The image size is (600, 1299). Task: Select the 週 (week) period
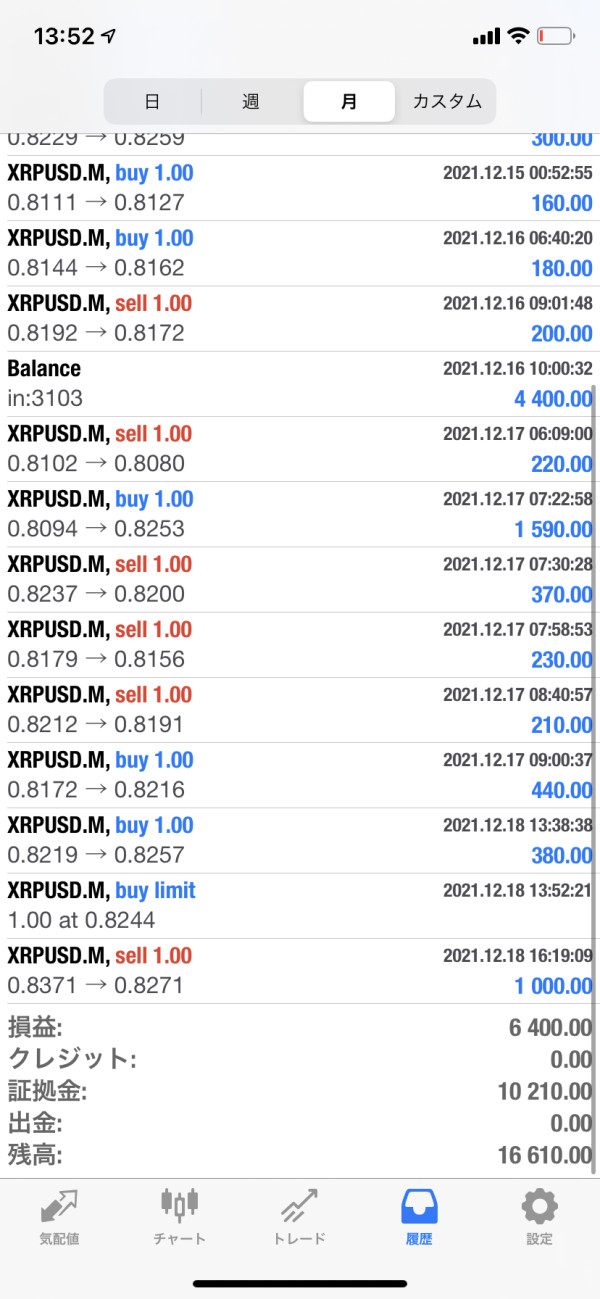pyautogui.click(x=251, y=101)
